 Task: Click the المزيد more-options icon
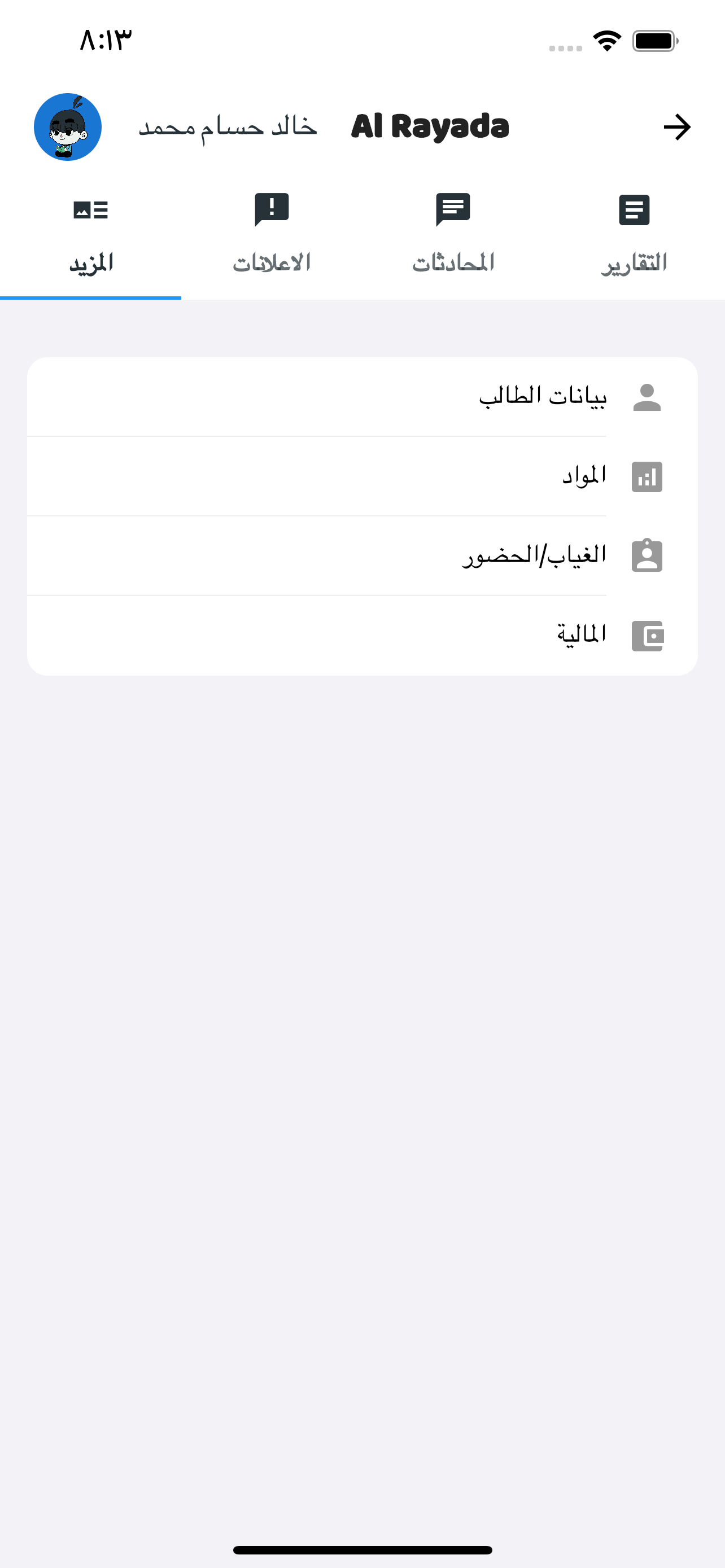(x=90, y=210)
